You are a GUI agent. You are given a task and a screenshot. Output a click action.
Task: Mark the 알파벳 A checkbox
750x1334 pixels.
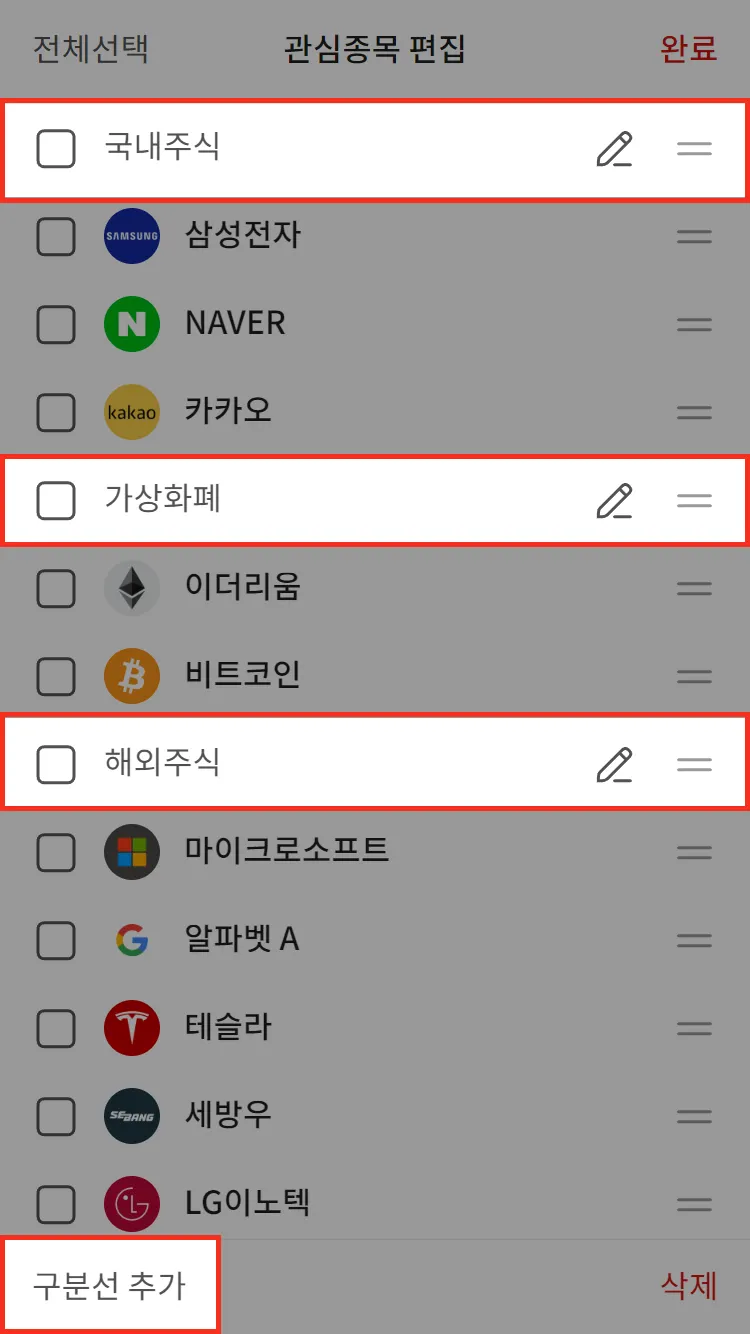pyautogui.click(x=56, y=940)
